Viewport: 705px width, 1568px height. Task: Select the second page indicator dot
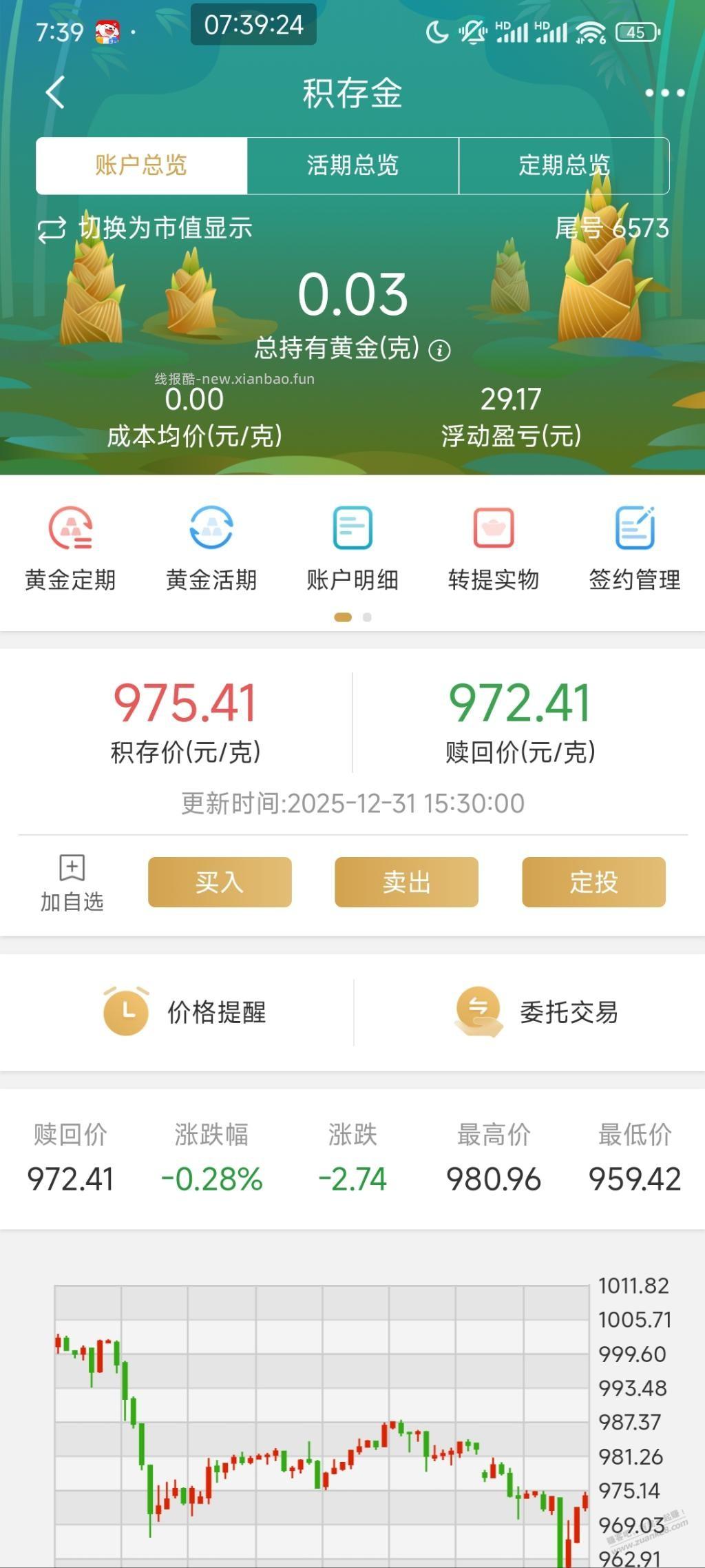tap(366, 618)
